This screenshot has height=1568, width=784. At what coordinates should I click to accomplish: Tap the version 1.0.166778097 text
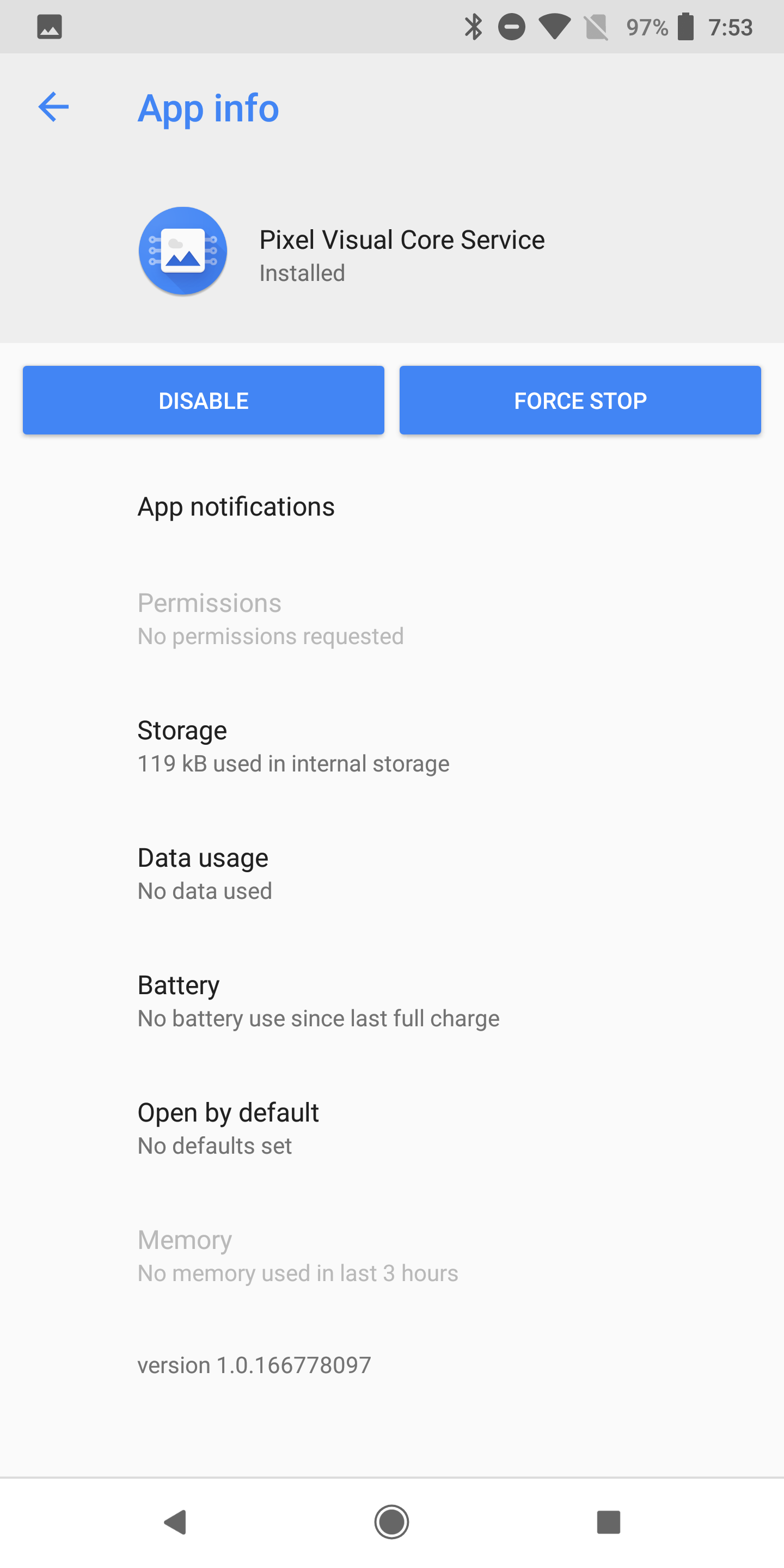coord(254,1365)
